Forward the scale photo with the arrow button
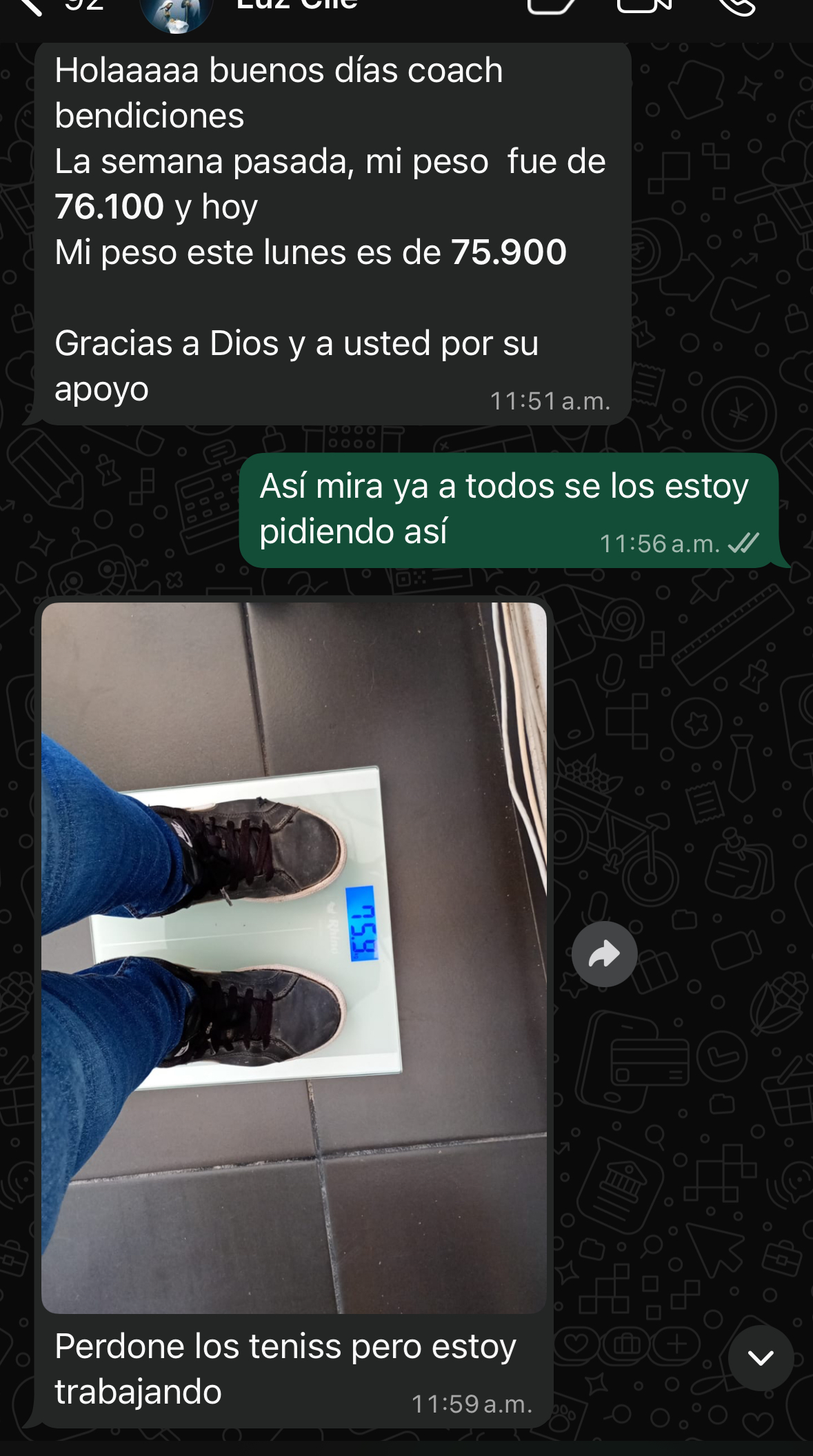Screen dimensions: 813x1456 click(604, 954)
